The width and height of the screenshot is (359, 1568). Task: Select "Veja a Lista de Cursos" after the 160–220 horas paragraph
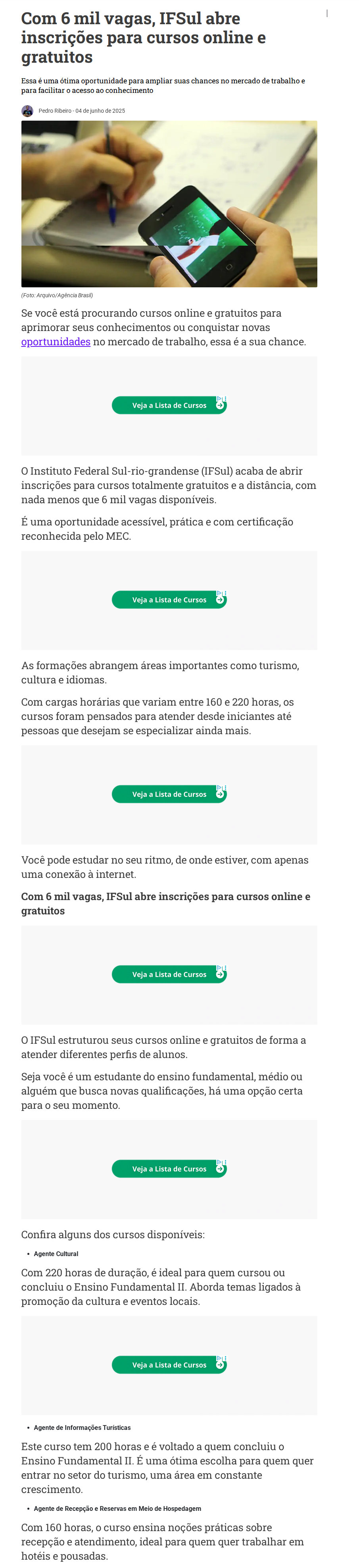coord(169,795)
